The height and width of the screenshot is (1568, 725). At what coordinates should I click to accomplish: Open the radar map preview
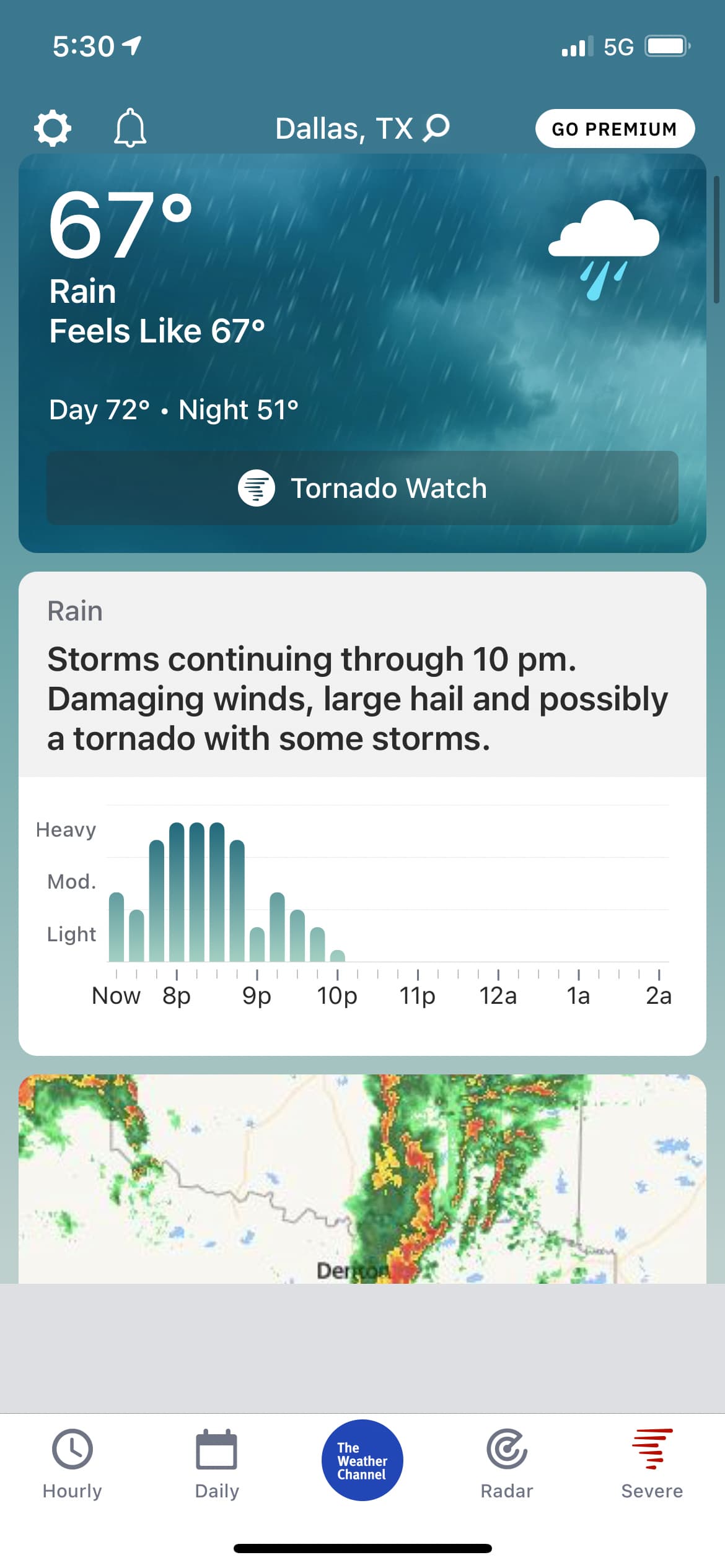[362, 1179]
